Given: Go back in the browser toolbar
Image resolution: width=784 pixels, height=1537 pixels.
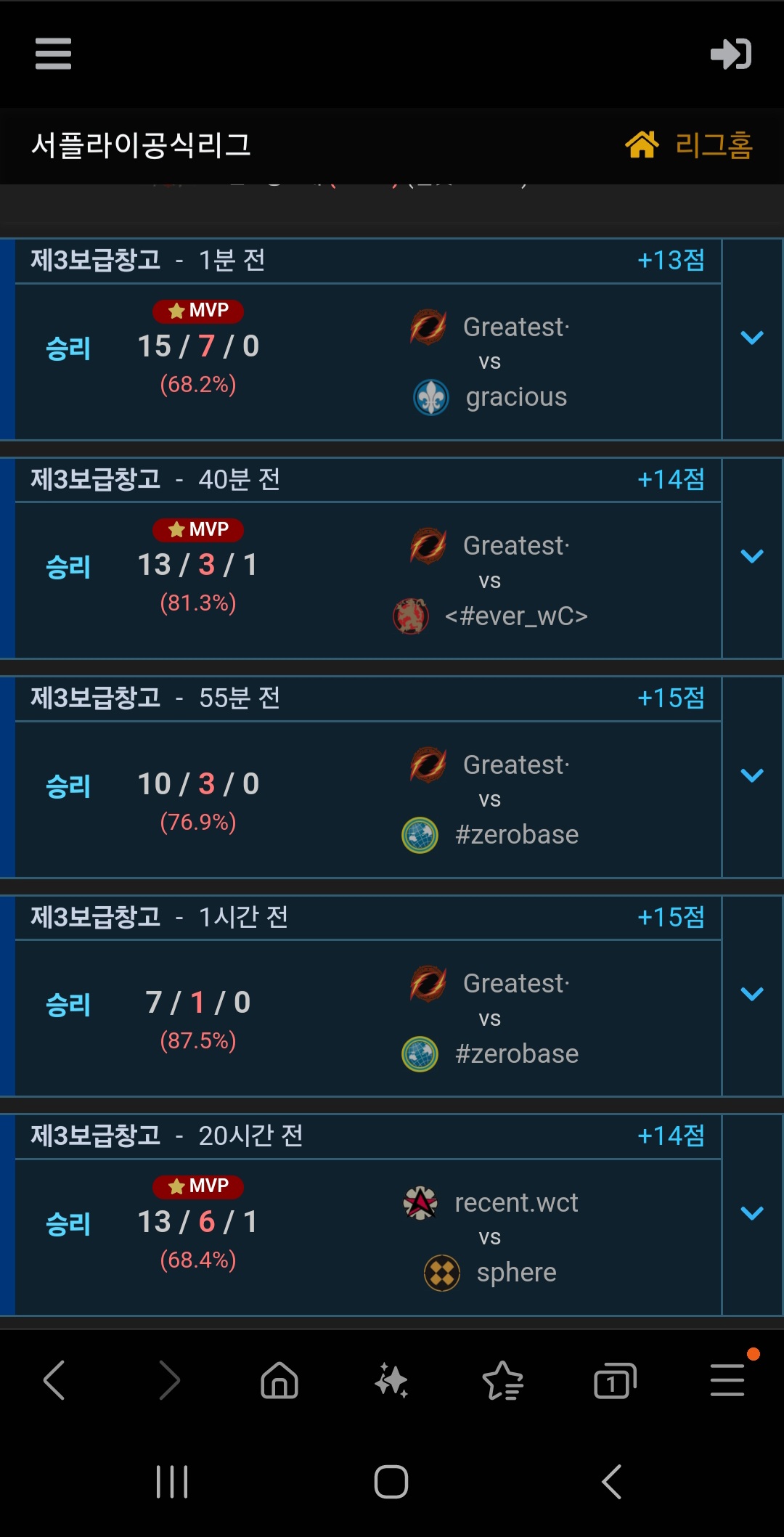Looking at the screenshot, I should point(55,1380).
